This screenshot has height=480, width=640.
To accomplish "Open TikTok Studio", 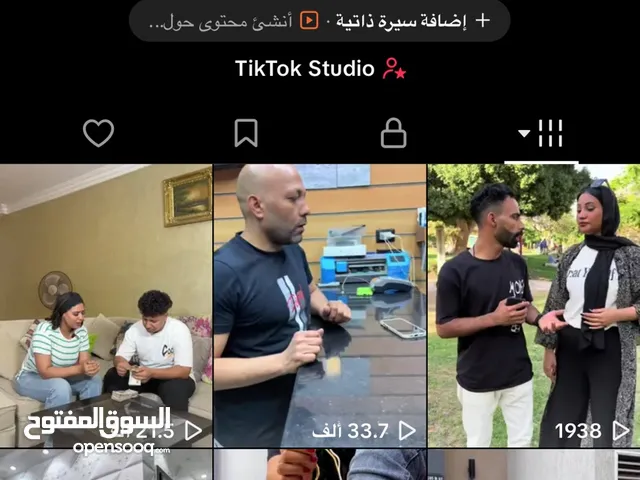I will tap(320, 68).
